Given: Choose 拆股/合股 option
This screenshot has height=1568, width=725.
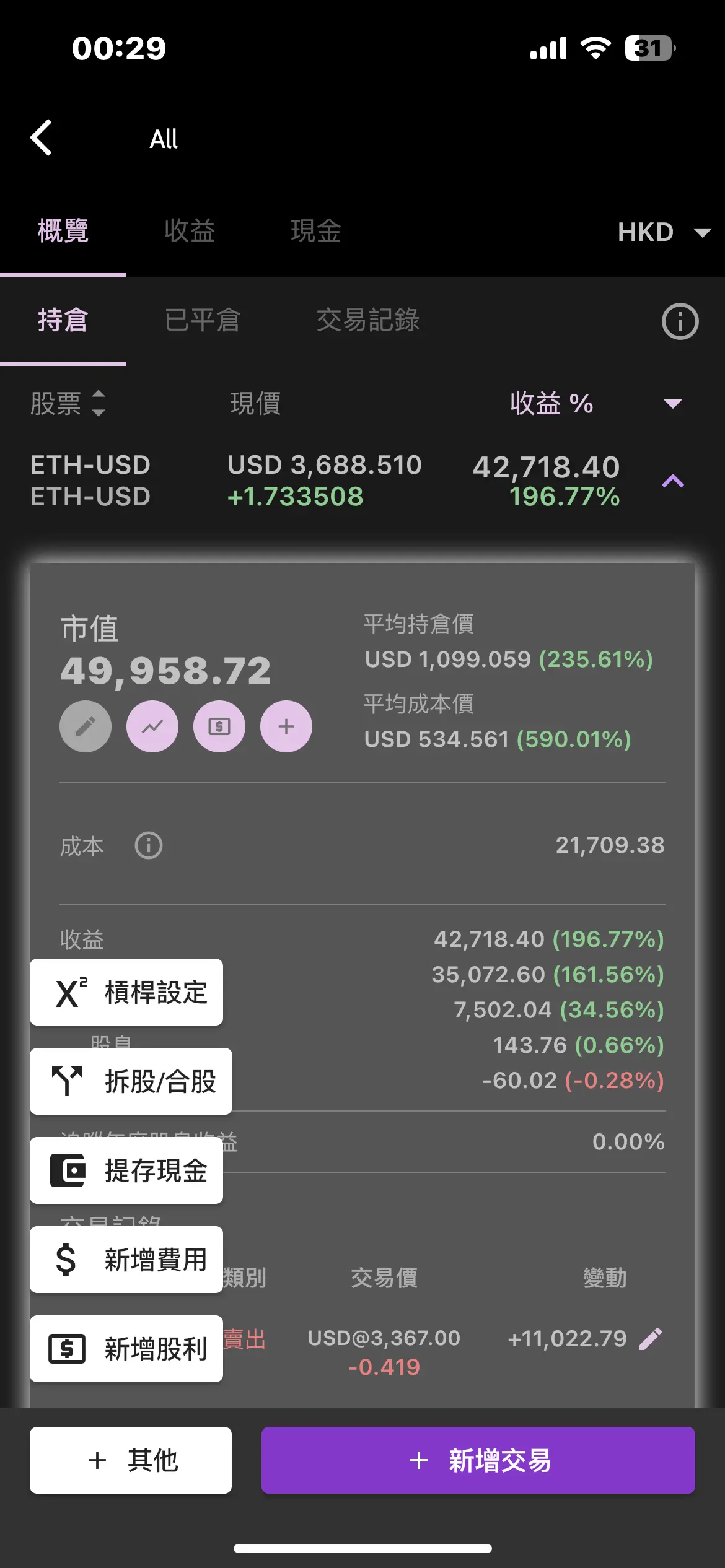Looking at the screenshot, I should pos(131,1081).
